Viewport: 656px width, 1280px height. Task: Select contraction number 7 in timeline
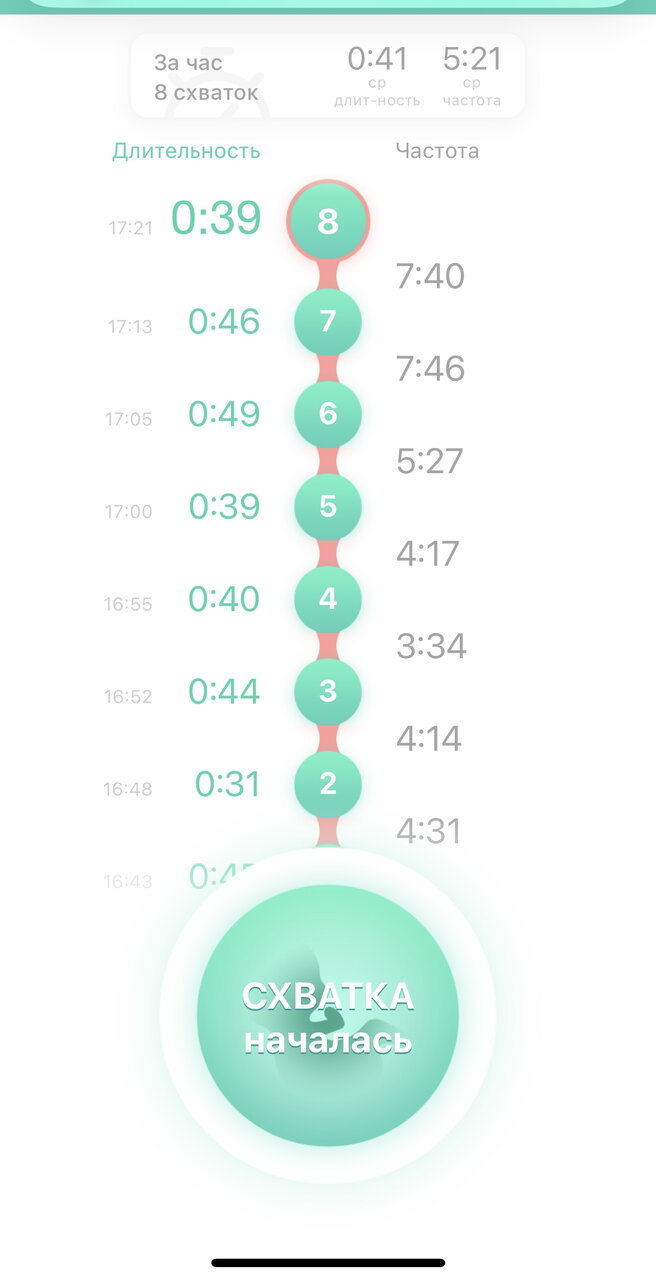(x=328, y=322)
